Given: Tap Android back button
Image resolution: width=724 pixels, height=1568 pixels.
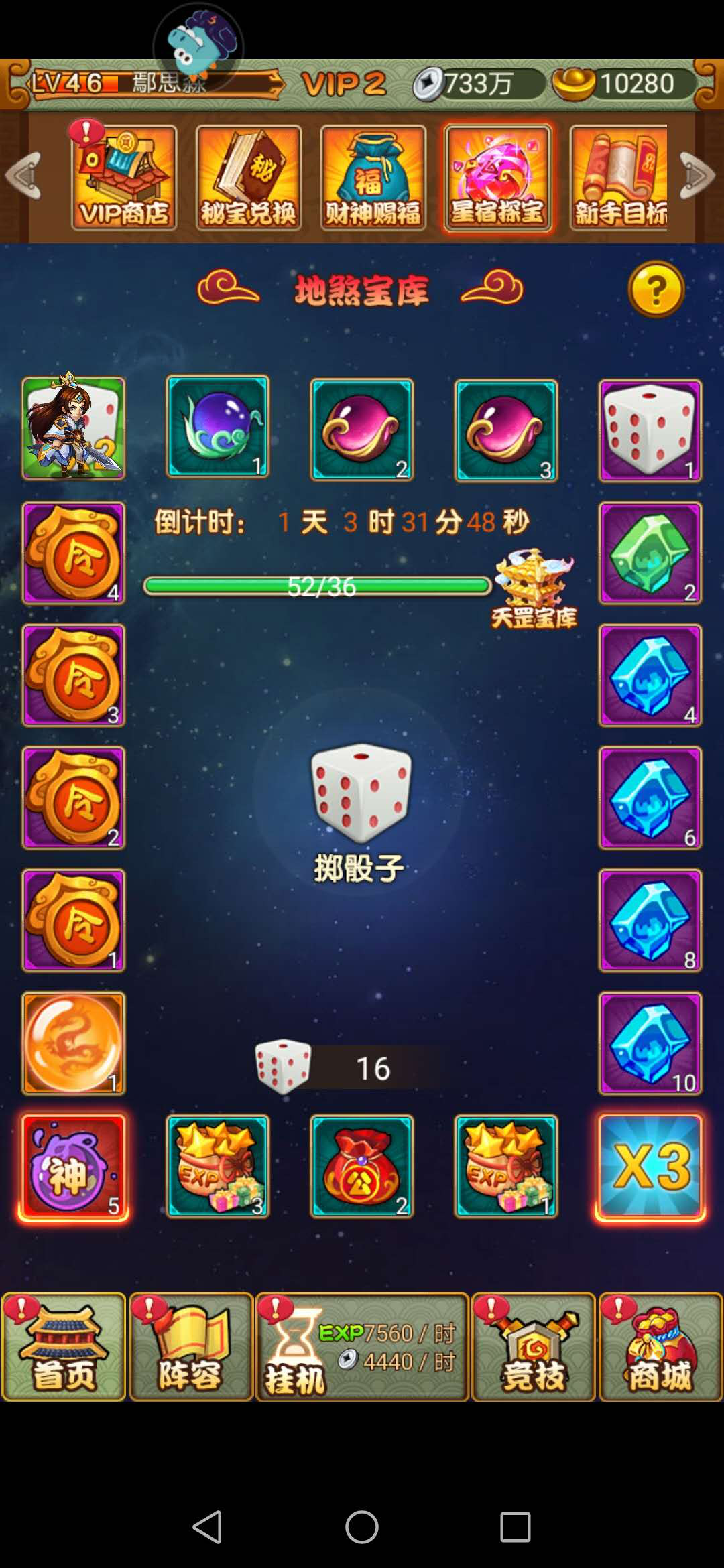Looking at the screenshot, I should click(x=207, y=1527).
